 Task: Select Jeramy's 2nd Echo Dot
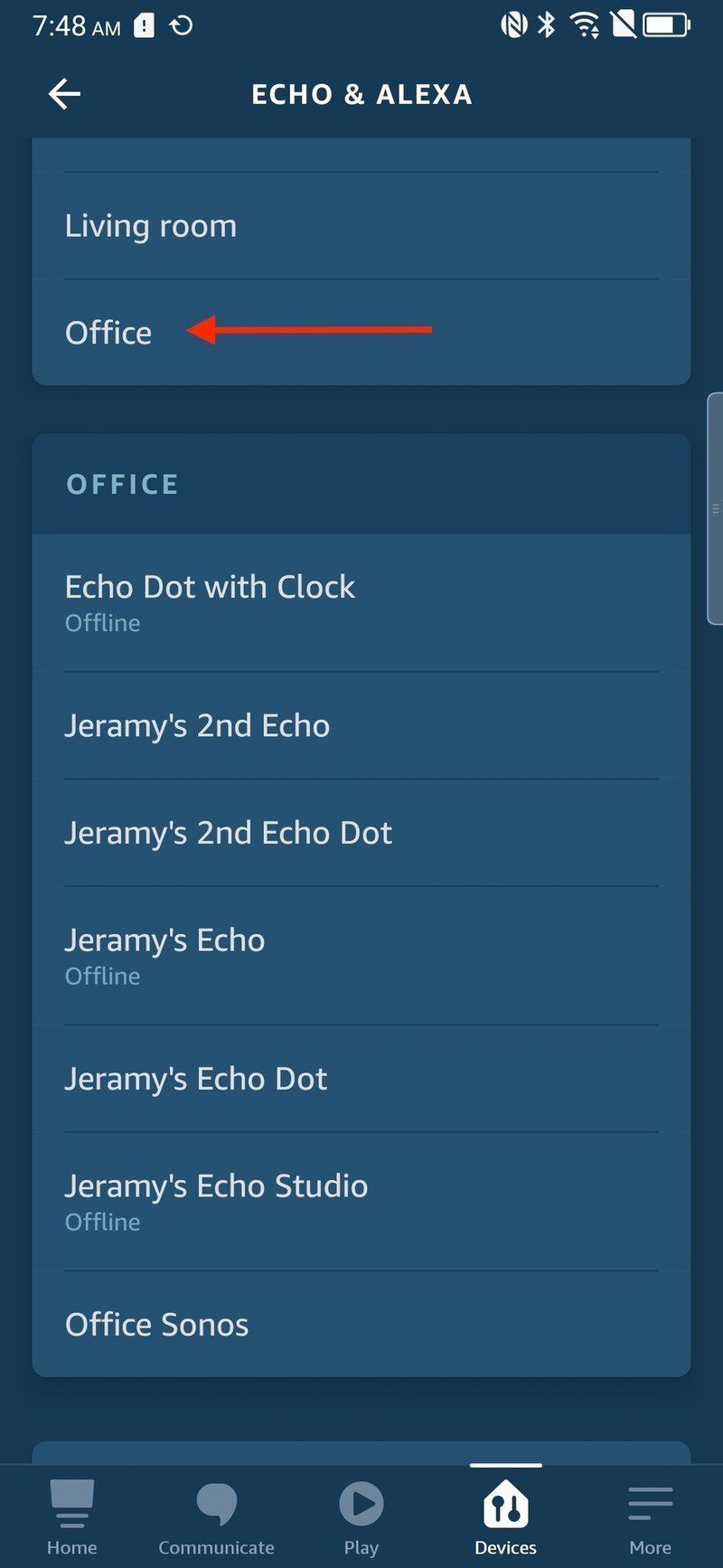coord(228,833)
